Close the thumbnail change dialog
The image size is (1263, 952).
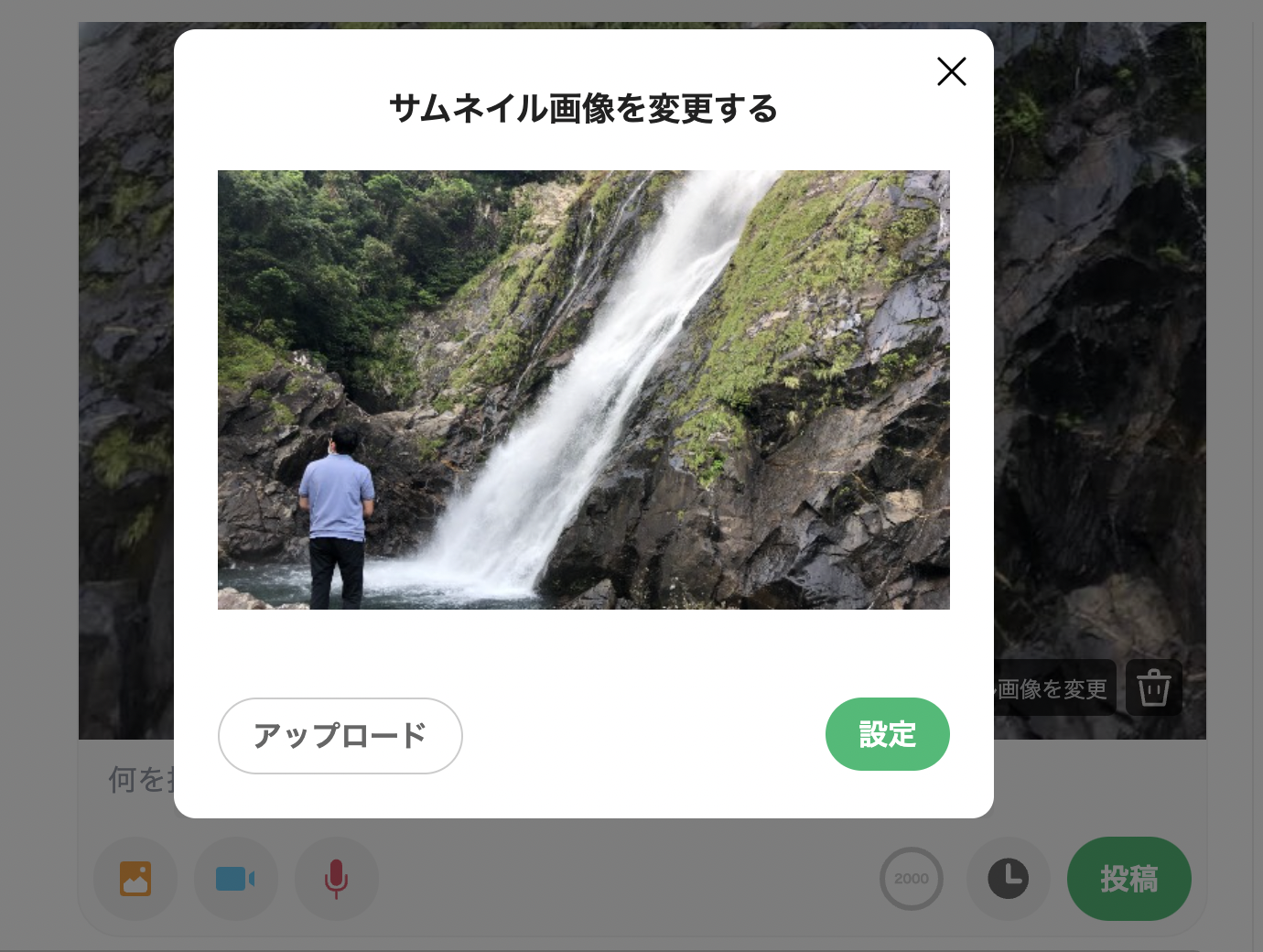951,71
